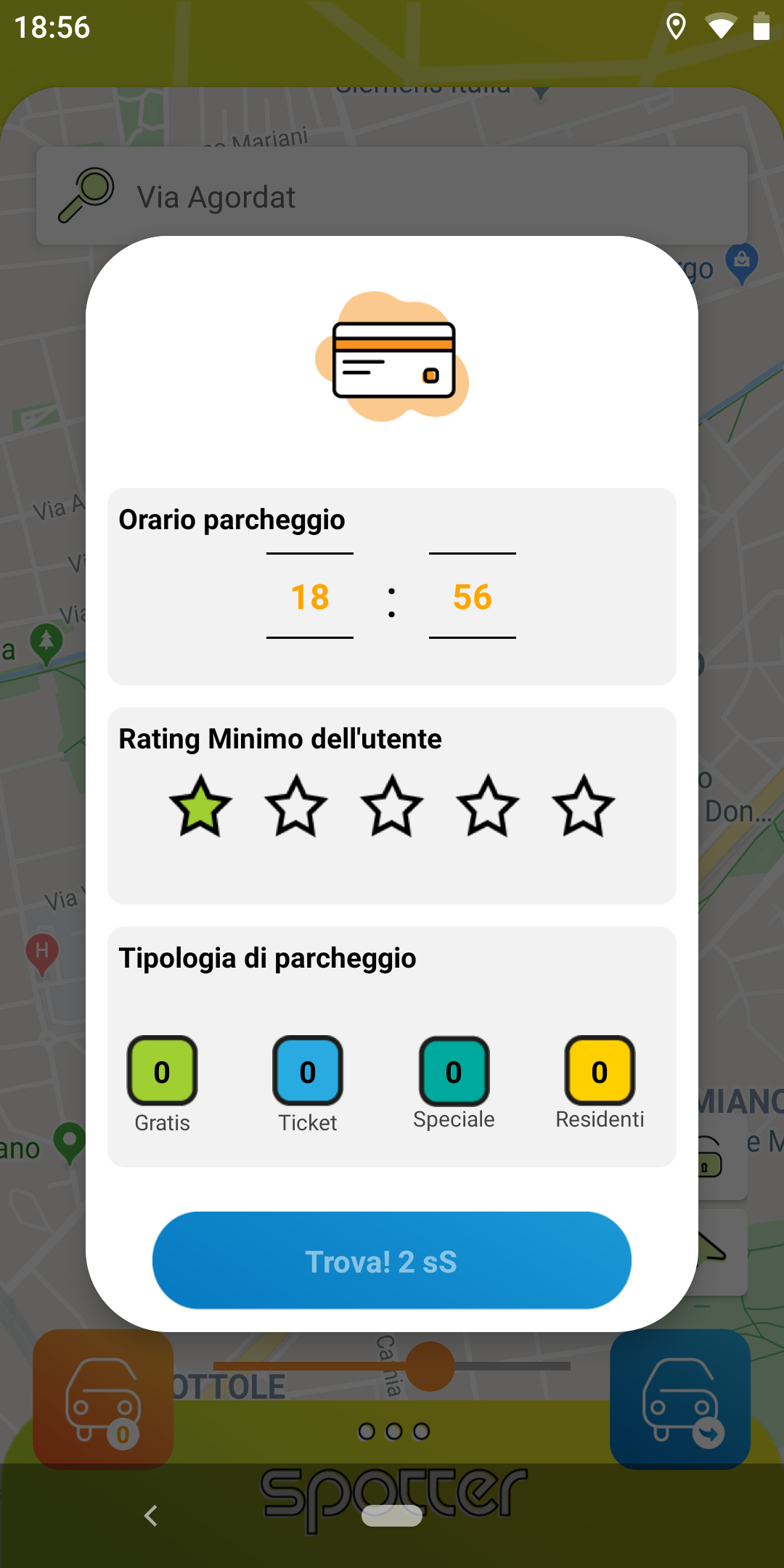Tap the minutes field showing 56
Image resolution: width=784 pixels, height=1568 pixels.
473,596
